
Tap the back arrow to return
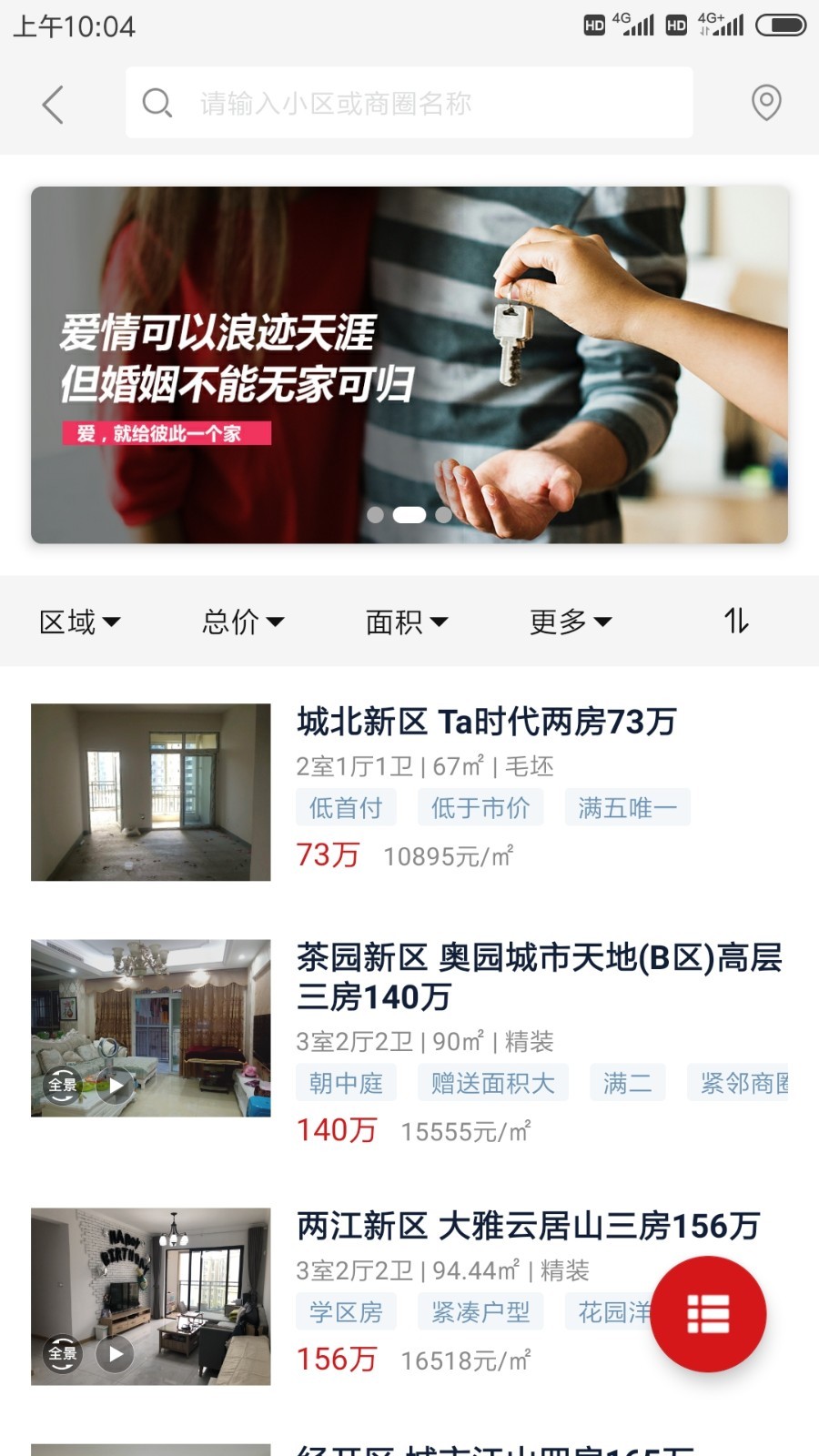[x=53, y=103]
